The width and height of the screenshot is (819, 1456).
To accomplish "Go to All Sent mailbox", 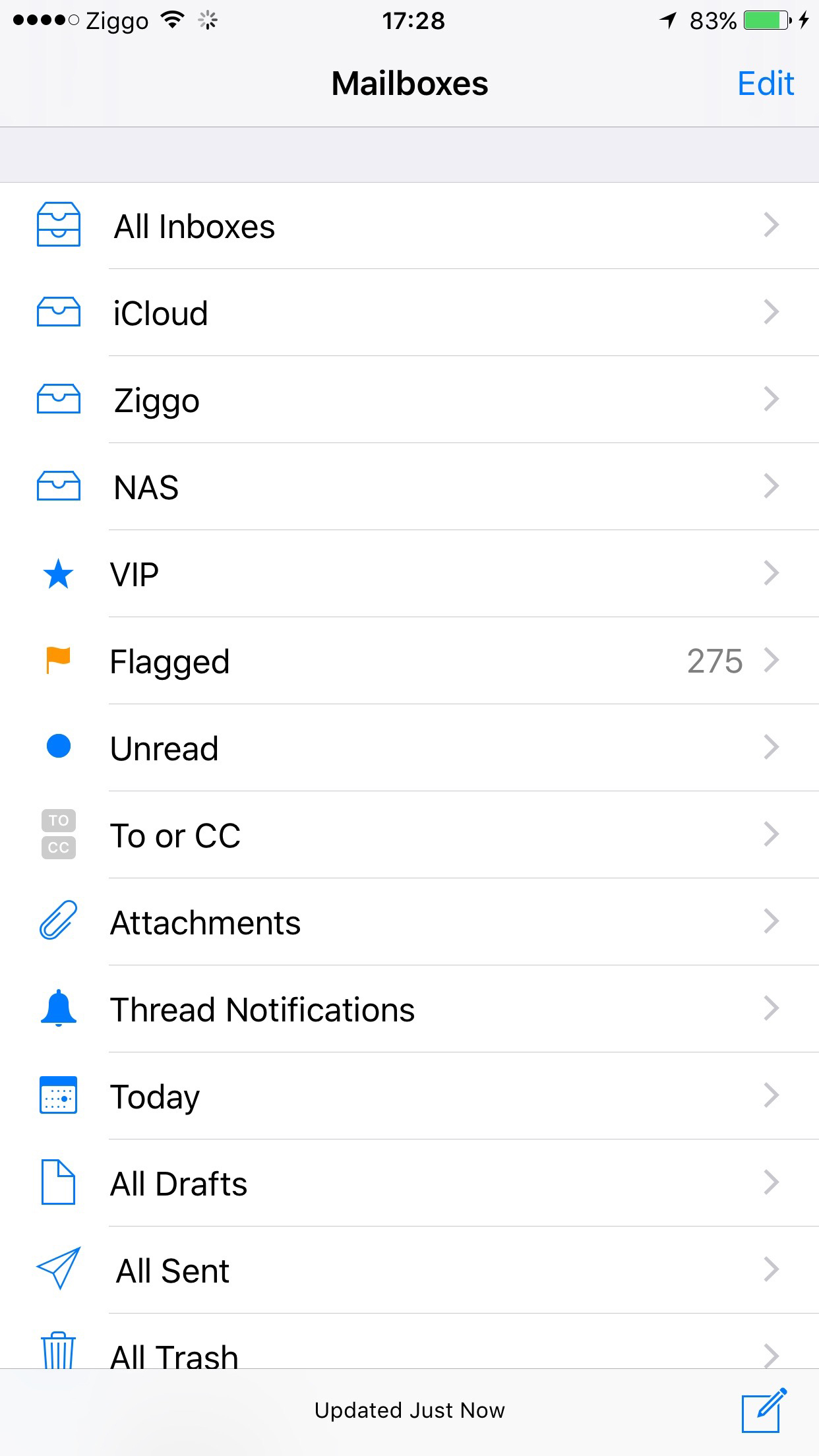I will (409, 1271).
